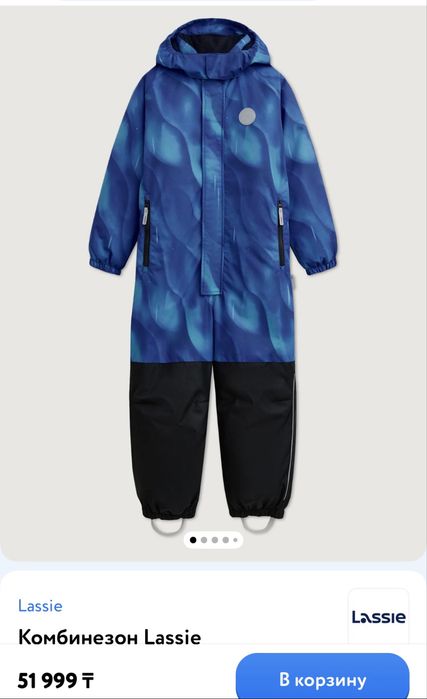Viewport: 427px width, 699px height.
Task: Open the jumpsuit product photo full screen
Action: click(214, 276)
